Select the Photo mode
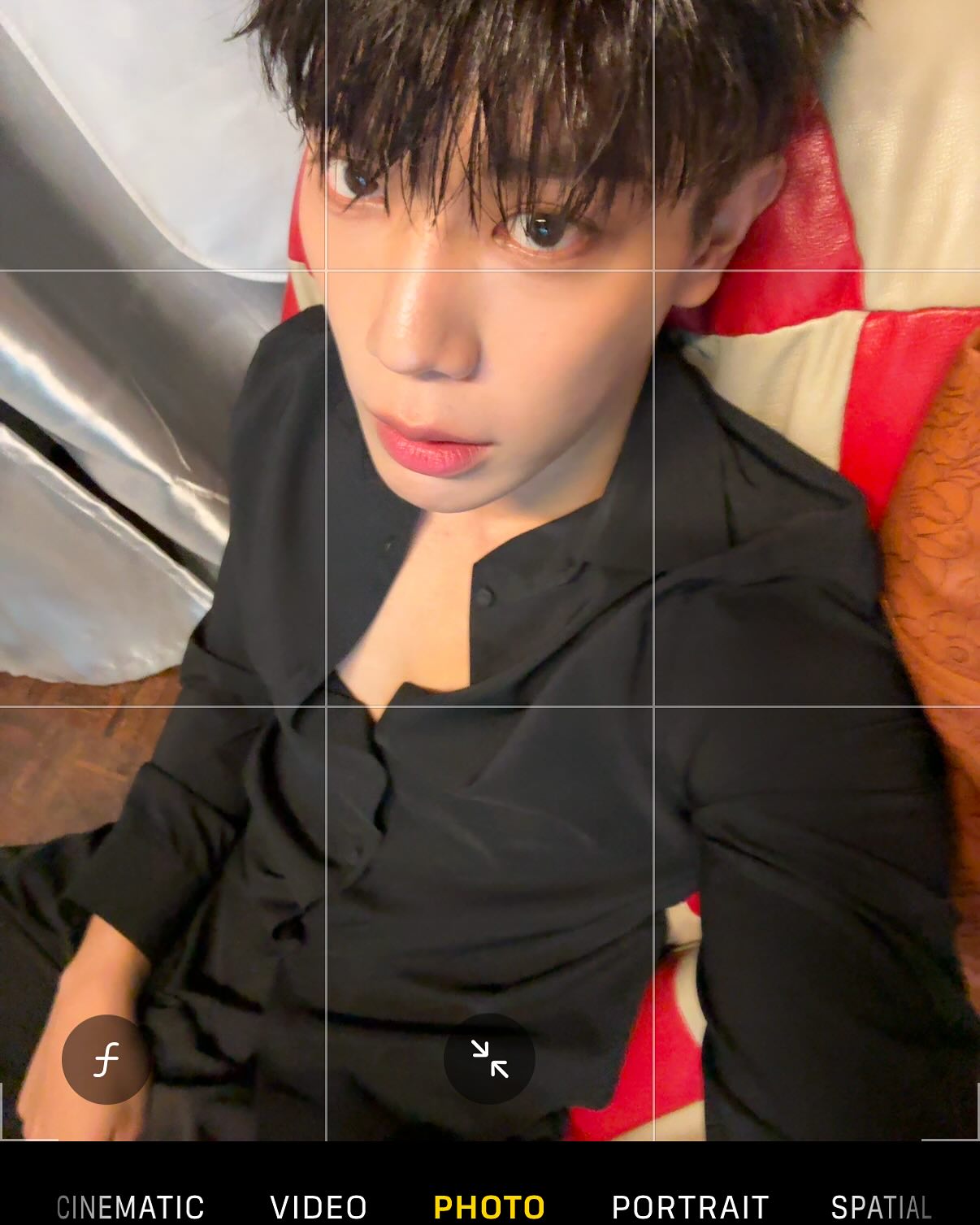The width and height of the screenshot is (980, 1225). (489, 1206)
